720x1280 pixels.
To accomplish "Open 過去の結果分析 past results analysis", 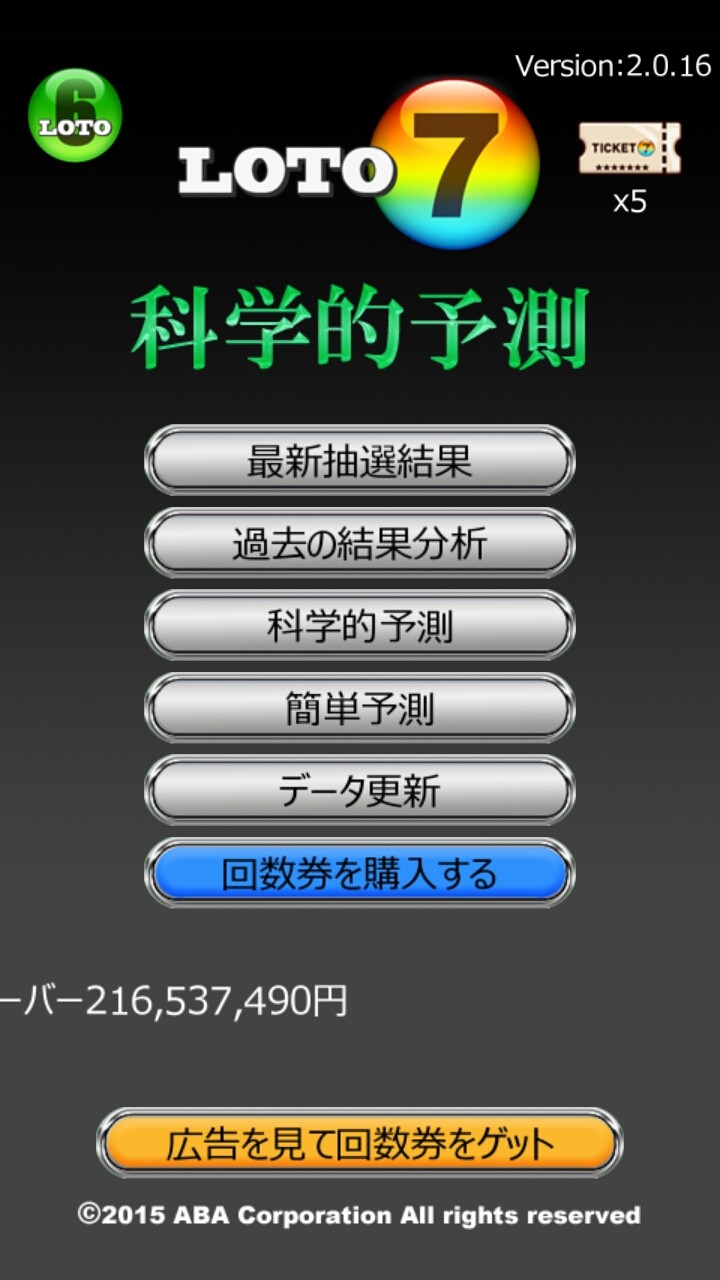I will click(x=360, y=544).
